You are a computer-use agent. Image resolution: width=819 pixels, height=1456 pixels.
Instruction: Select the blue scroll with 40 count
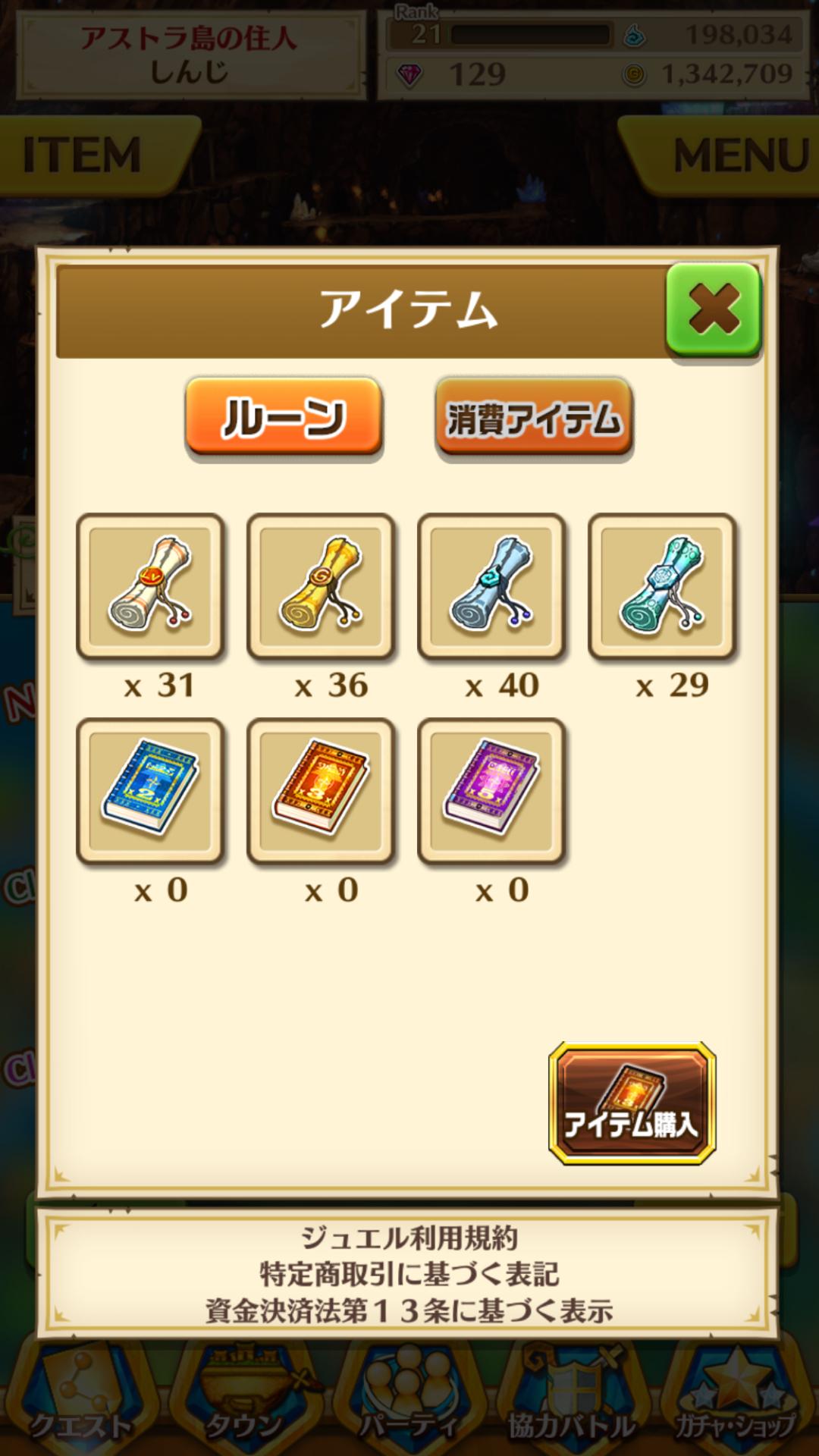click(x=491, y=586)
